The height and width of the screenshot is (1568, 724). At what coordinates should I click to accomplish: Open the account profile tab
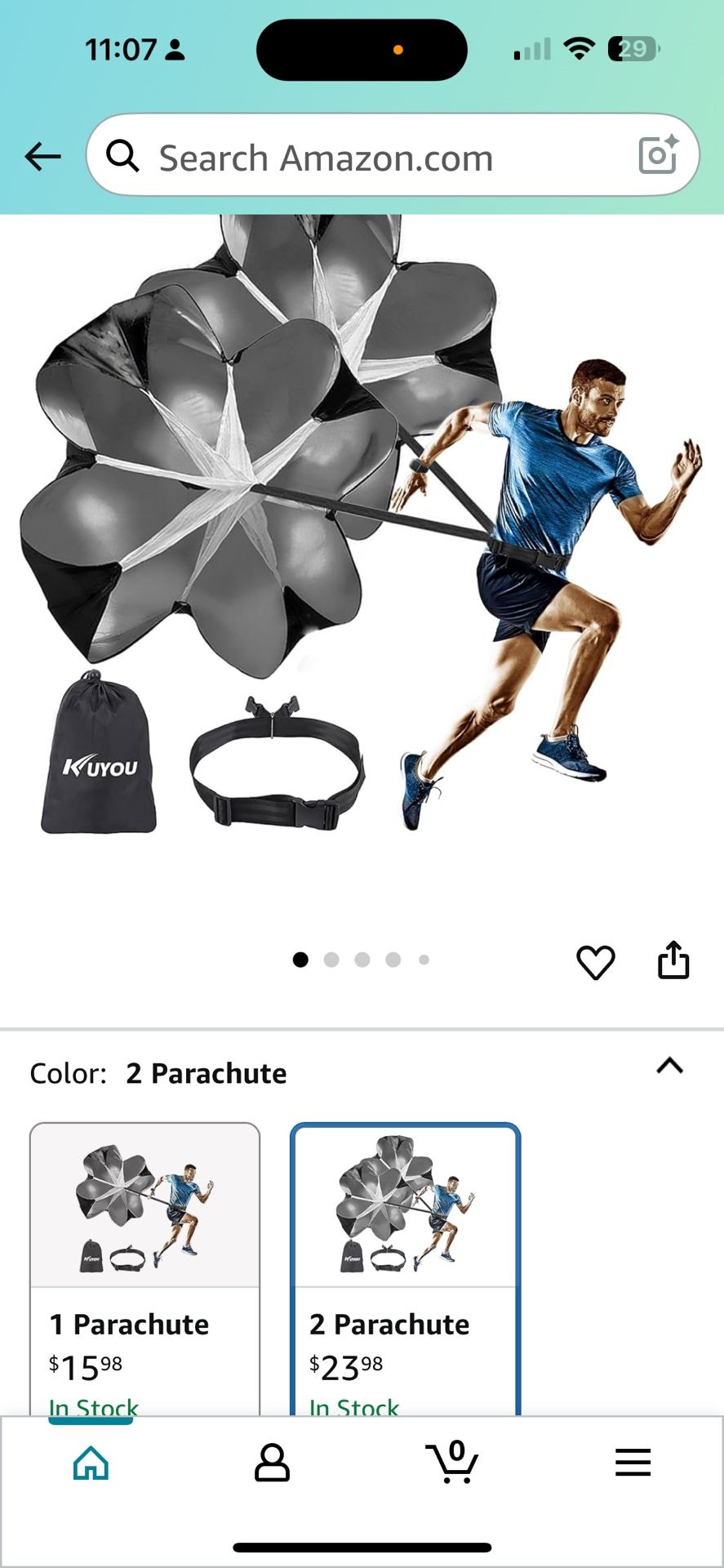(272, 1462)
